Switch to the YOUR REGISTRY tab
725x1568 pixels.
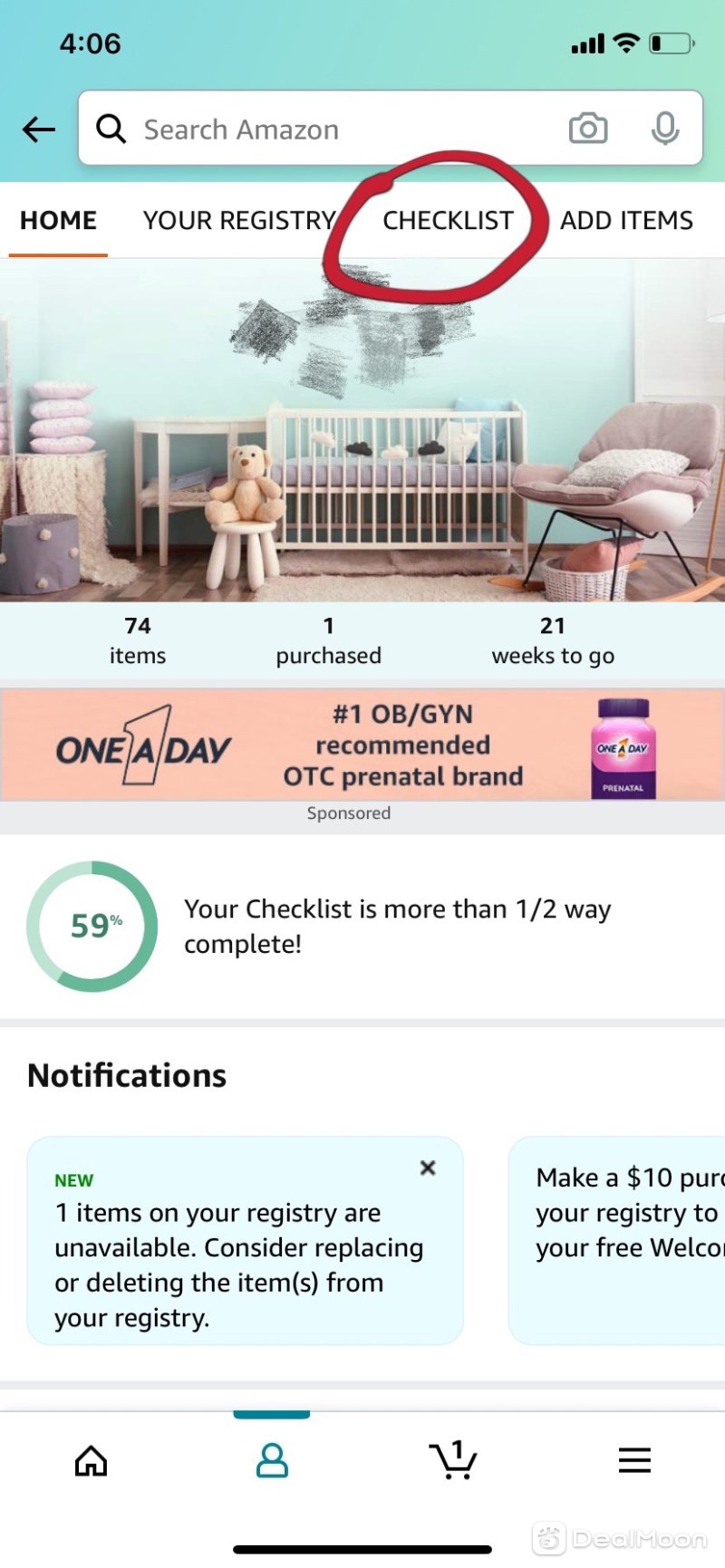pos(239,221)
